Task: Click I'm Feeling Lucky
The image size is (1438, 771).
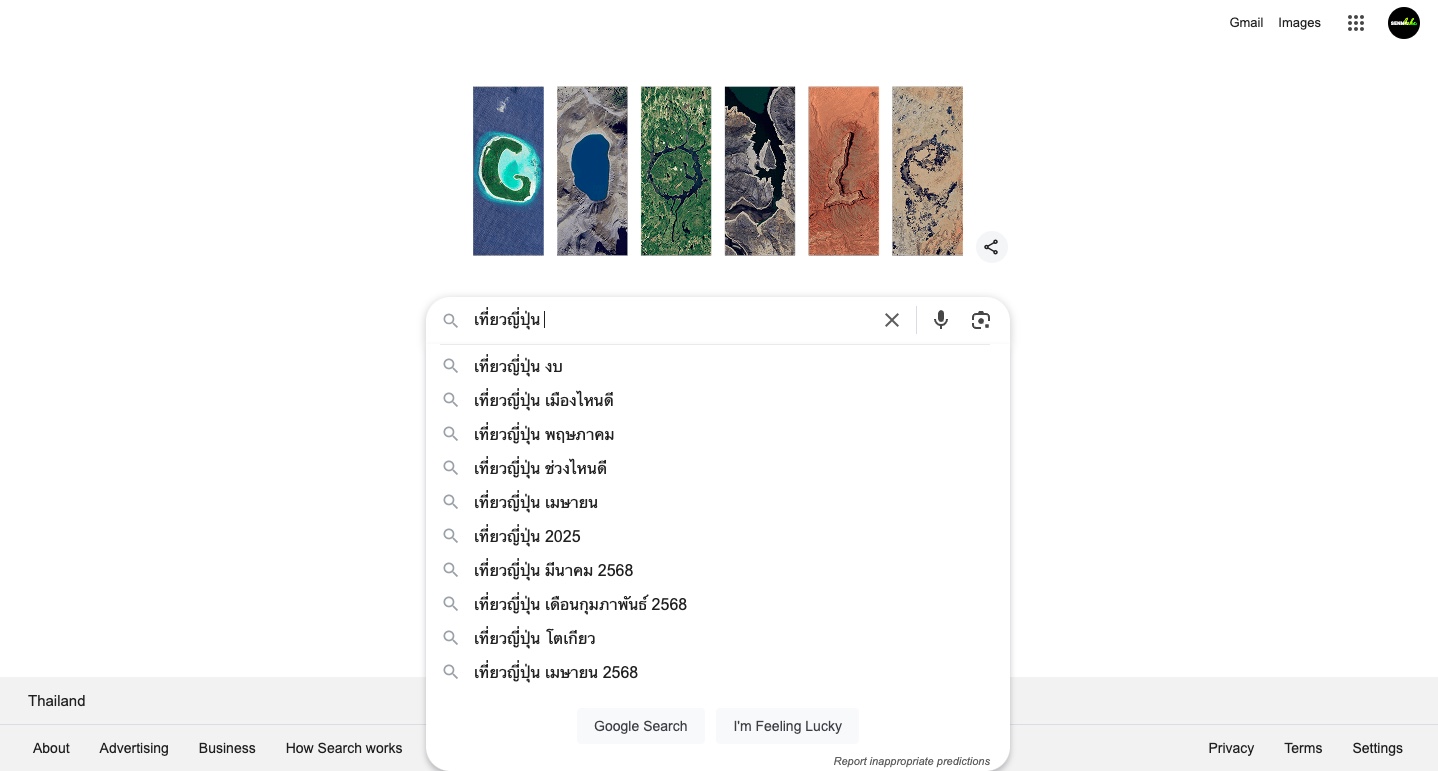Action: (787, 726)
